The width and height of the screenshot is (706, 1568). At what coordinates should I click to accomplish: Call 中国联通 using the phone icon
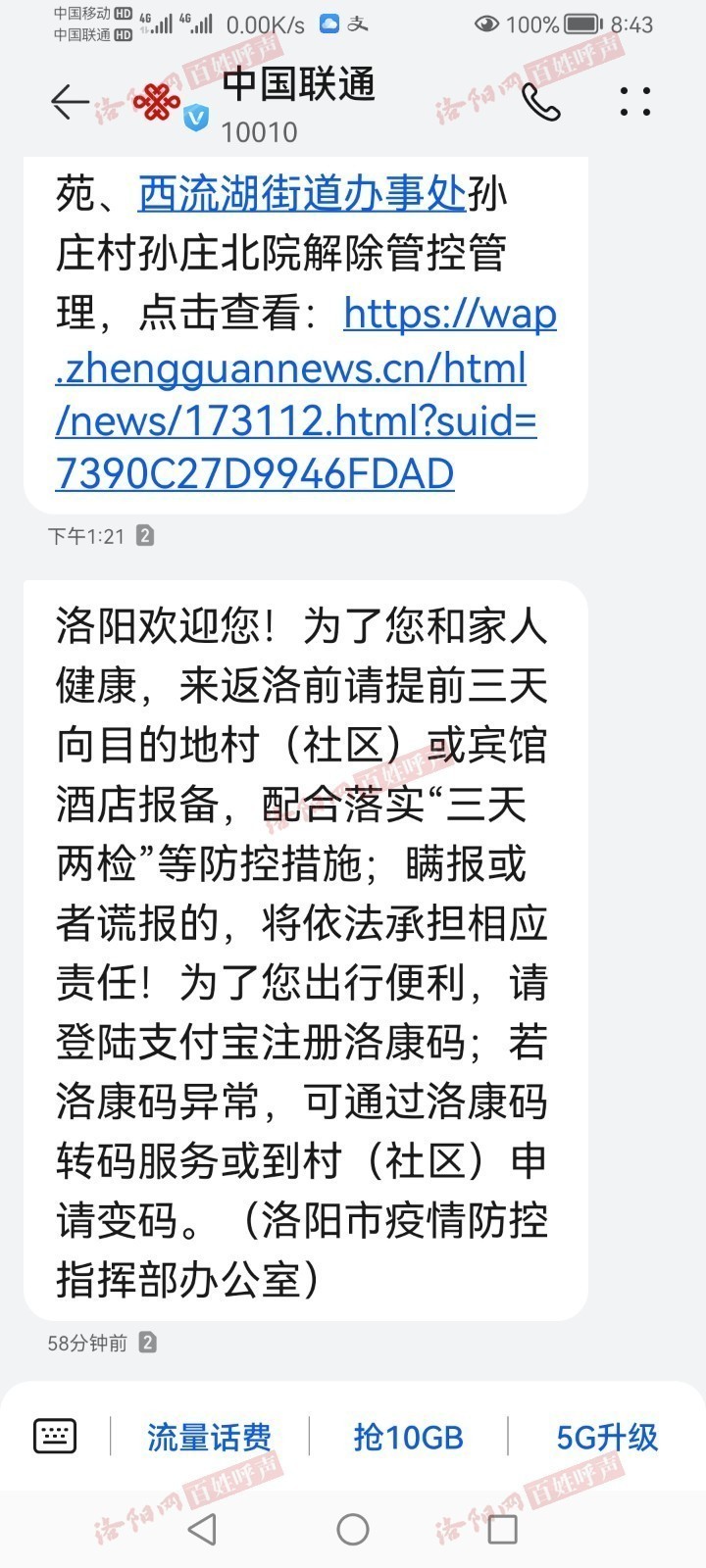pos(540,102)
